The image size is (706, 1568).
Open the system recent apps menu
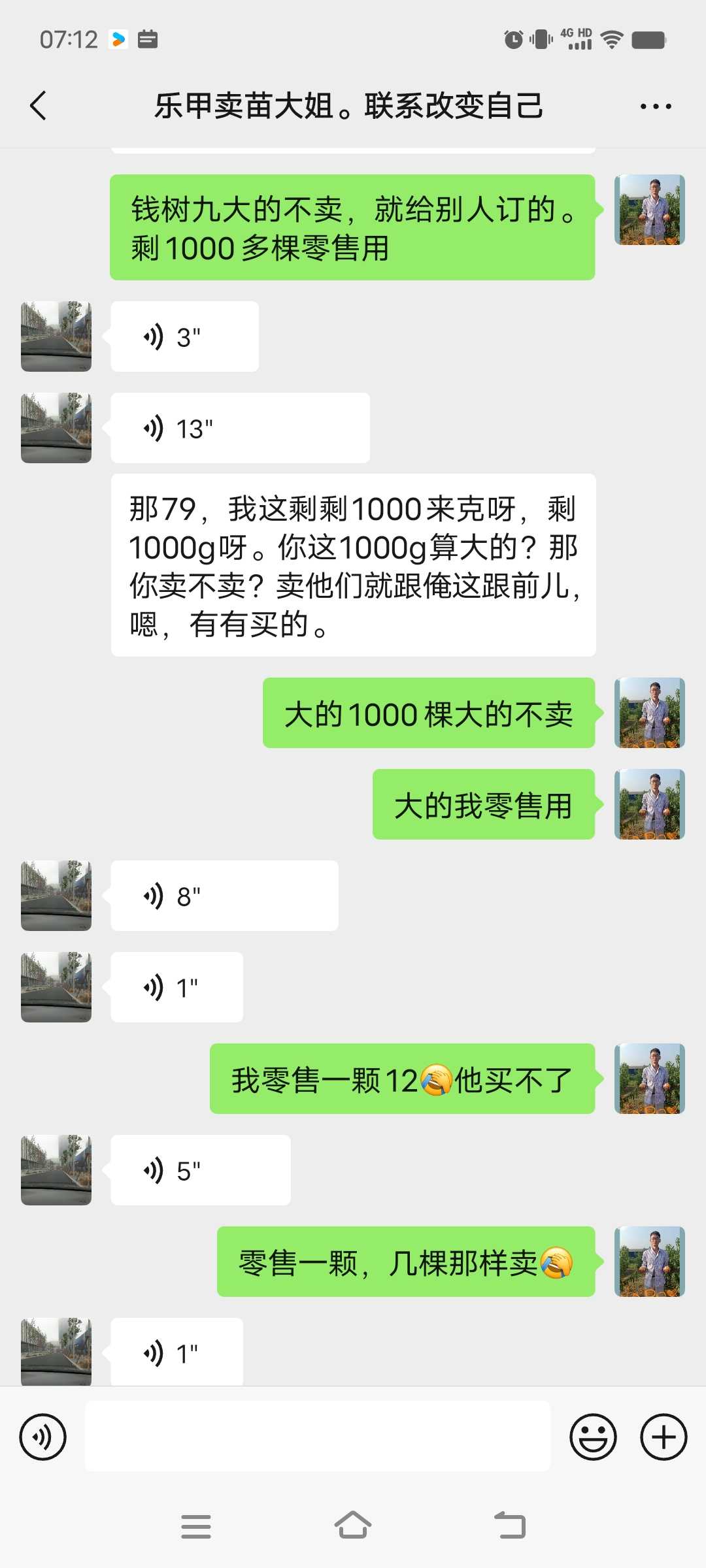(196, 1526)
